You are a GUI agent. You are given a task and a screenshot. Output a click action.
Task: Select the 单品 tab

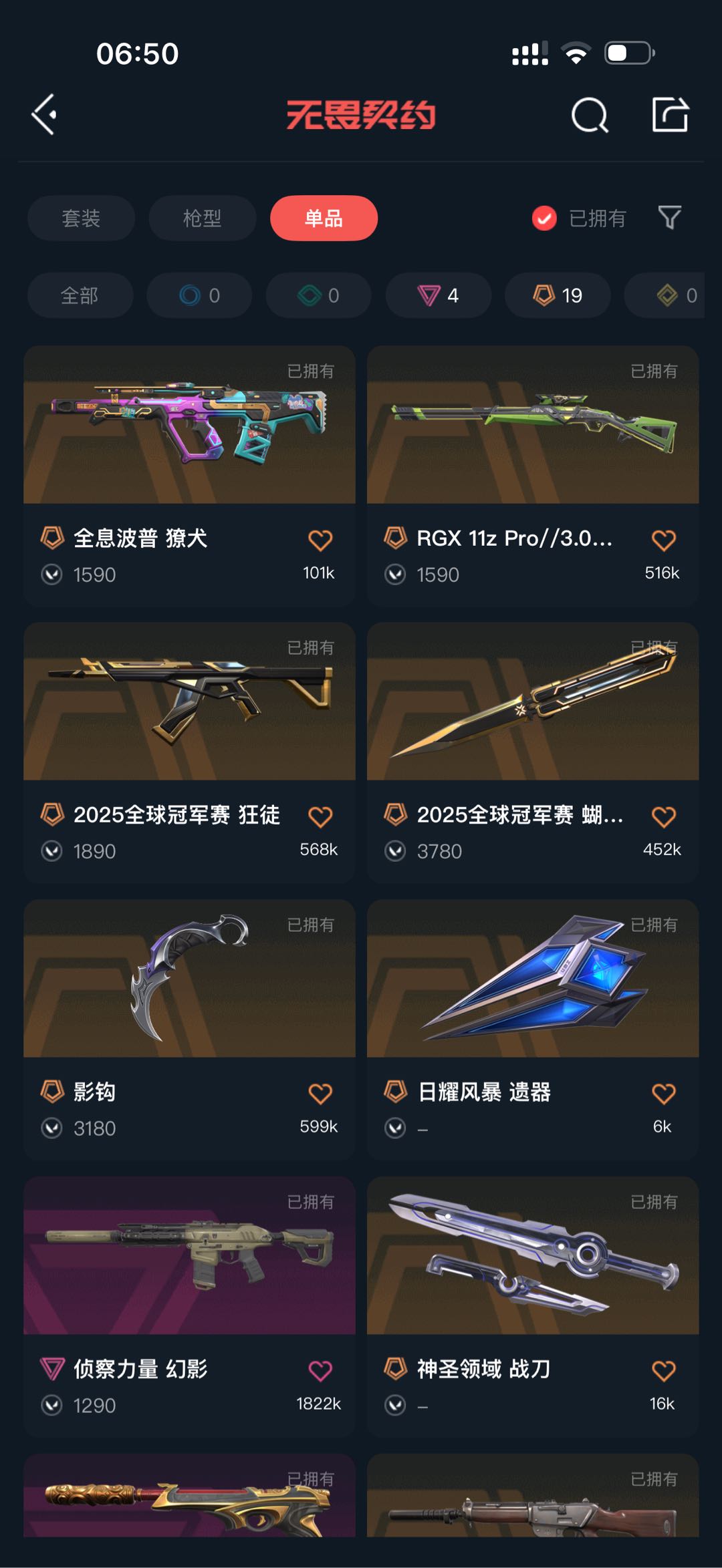pos(324,218)
